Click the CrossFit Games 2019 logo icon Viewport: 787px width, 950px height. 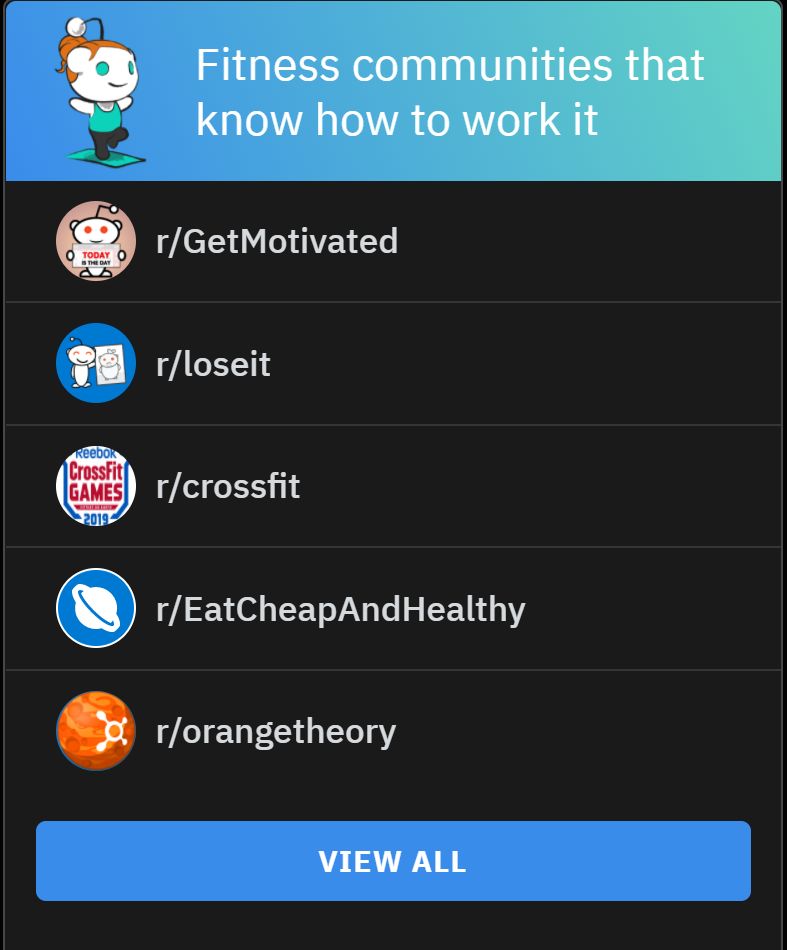[95, 486]
